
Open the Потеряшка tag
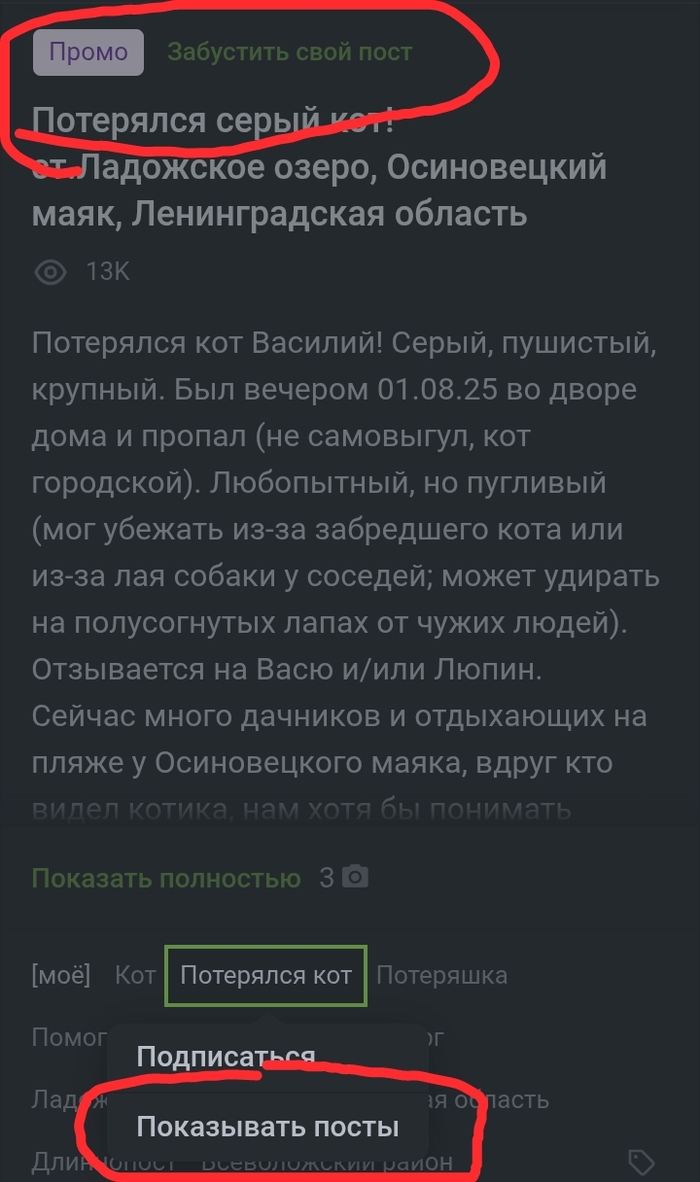[441, 975]
